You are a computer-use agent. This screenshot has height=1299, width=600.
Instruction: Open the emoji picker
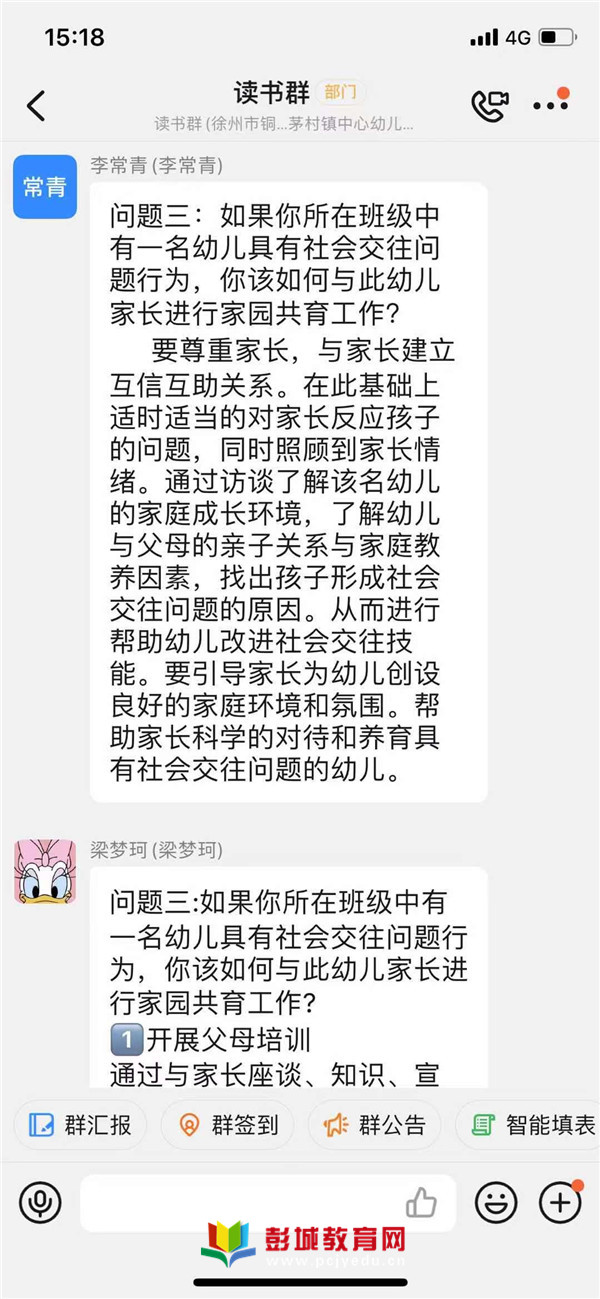[496, 1202]
